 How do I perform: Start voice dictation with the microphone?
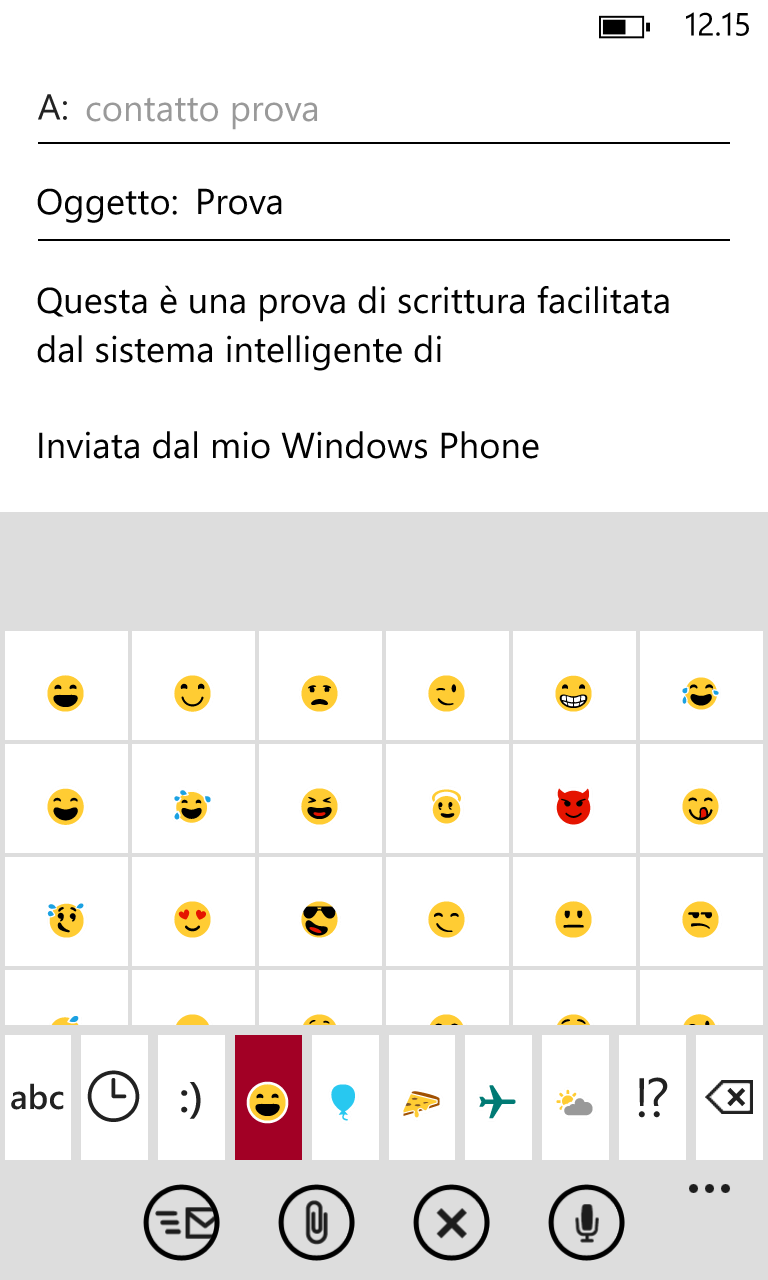587,1222
